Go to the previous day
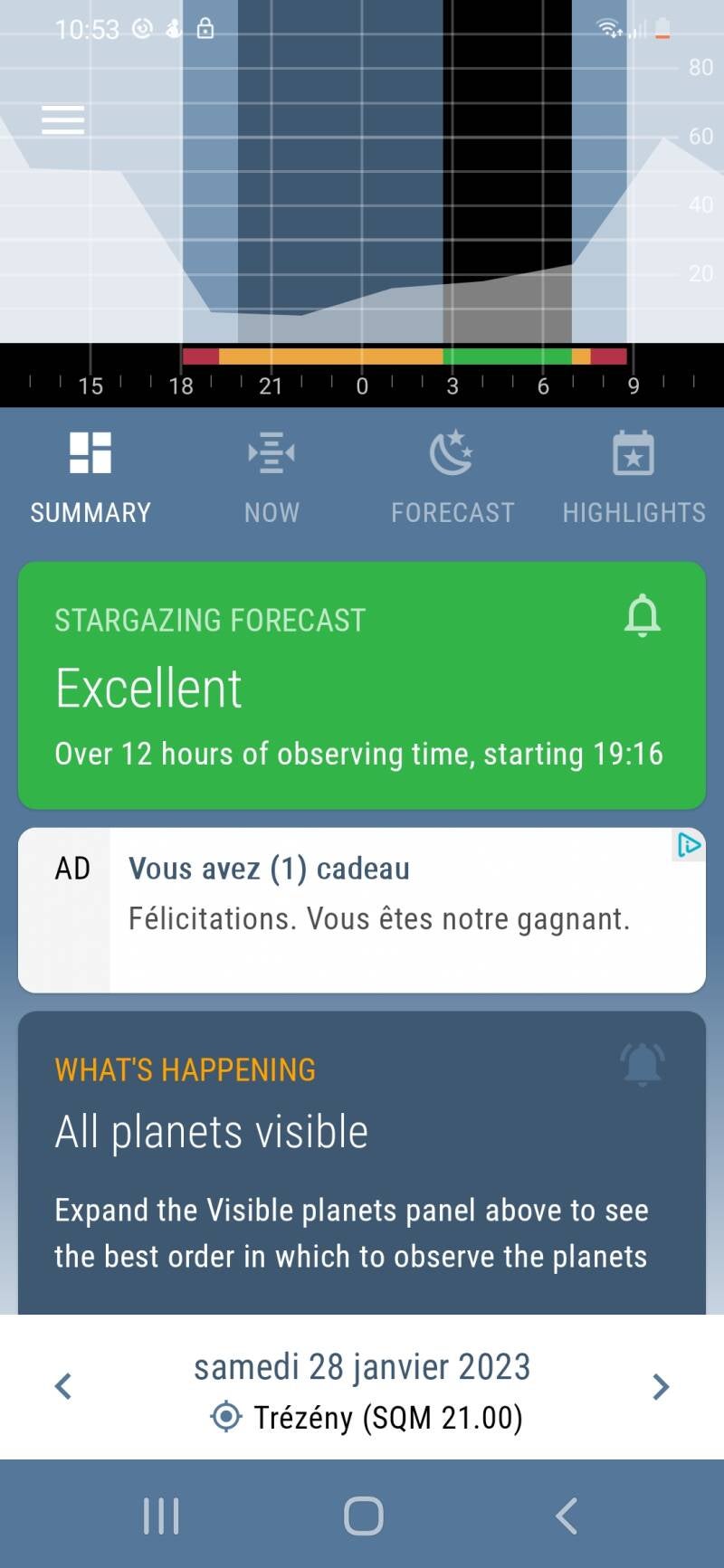Viewport: 724px width, 1568px height. pyautogui.click(x=62, y=1386)
